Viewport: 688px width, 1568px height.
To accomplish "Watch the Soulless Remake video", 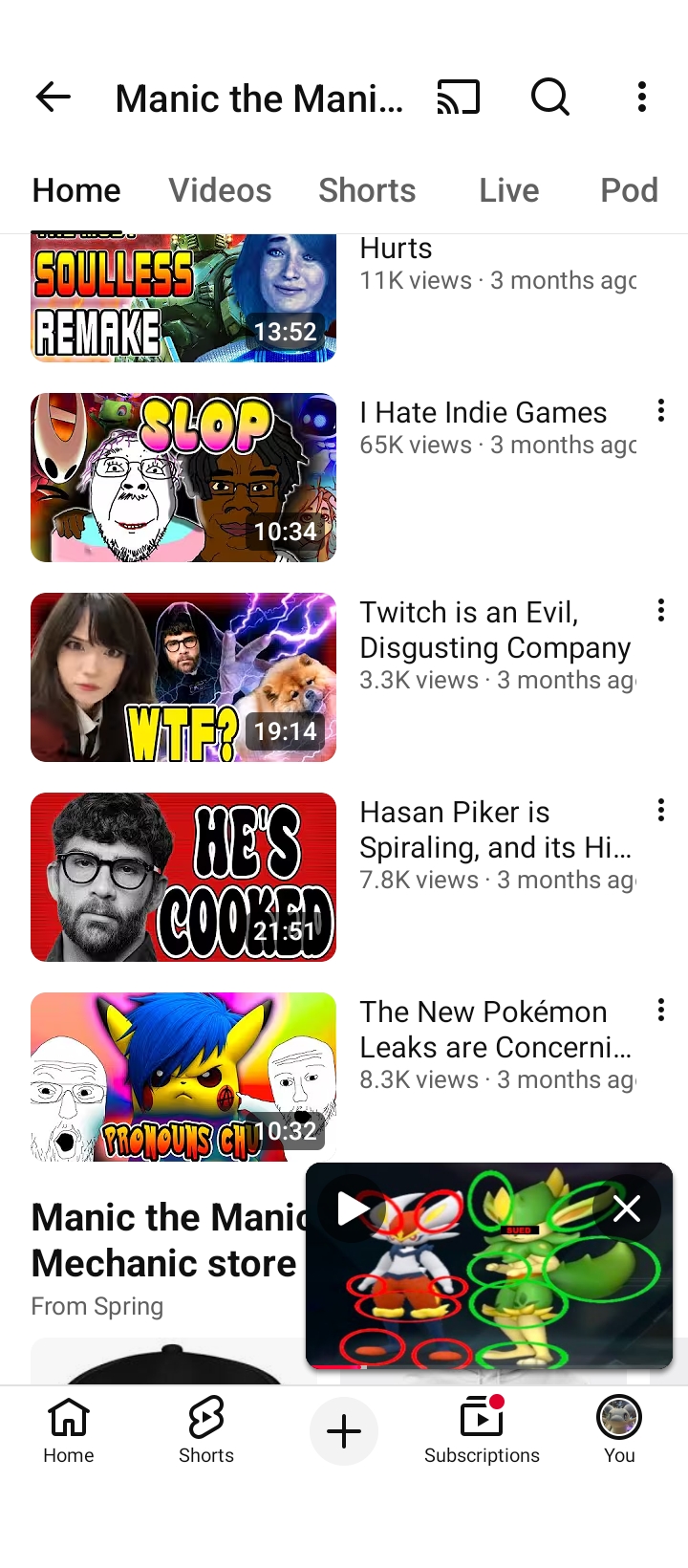I will 183,298.
